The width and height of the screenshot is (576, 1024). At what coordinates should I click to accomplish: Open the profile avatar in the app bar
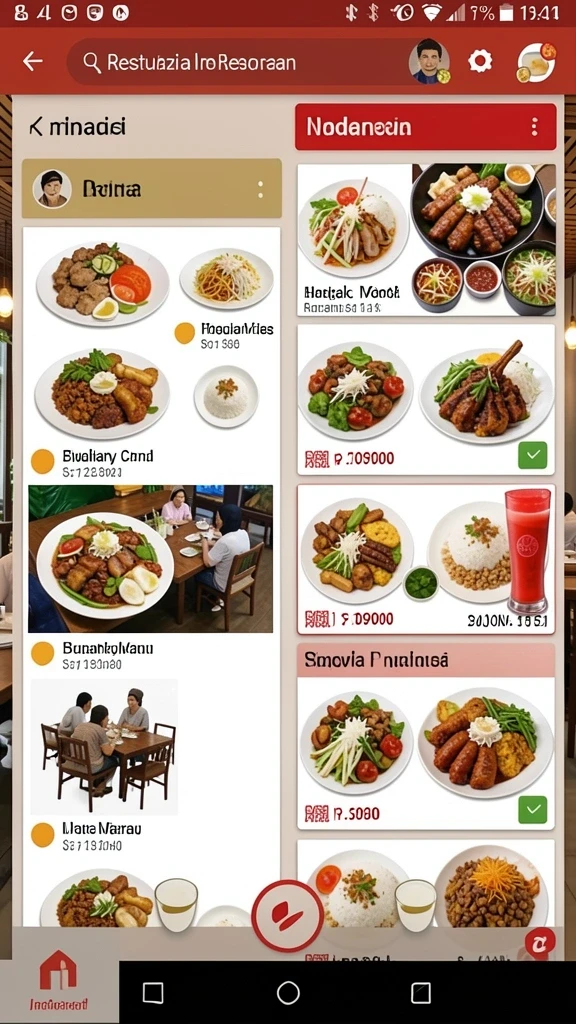429,61
